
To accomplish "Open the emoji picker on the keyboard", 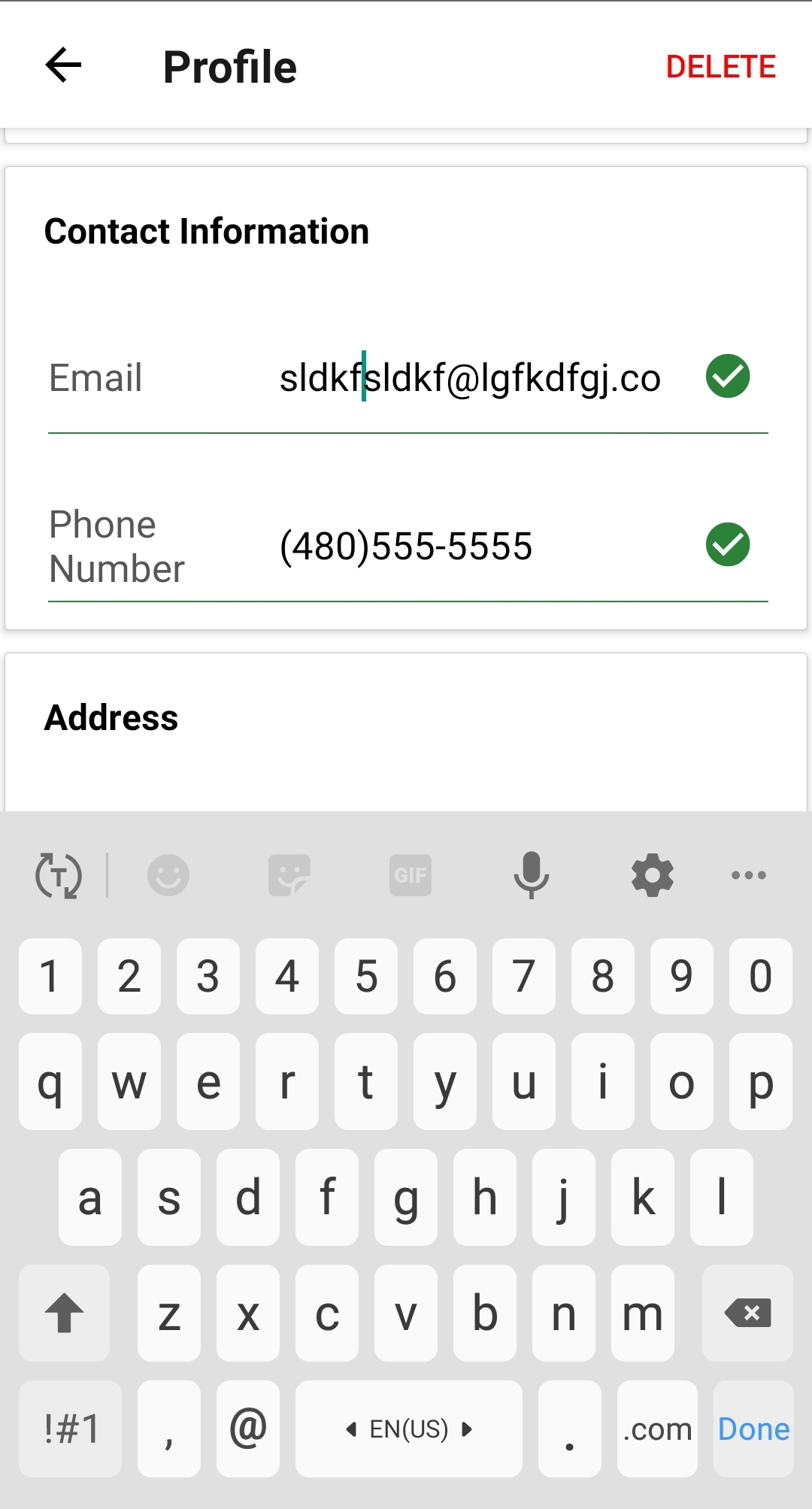I will coord(168,875).
